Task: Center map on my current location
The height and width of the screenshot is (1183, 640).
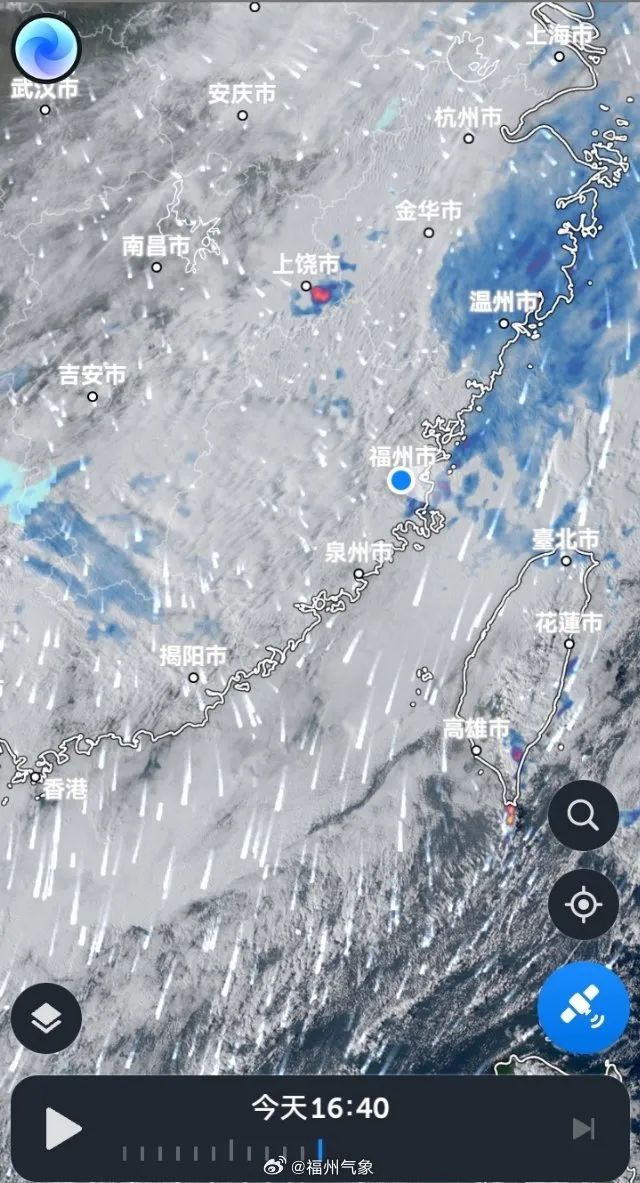Action: click(582, 904)
